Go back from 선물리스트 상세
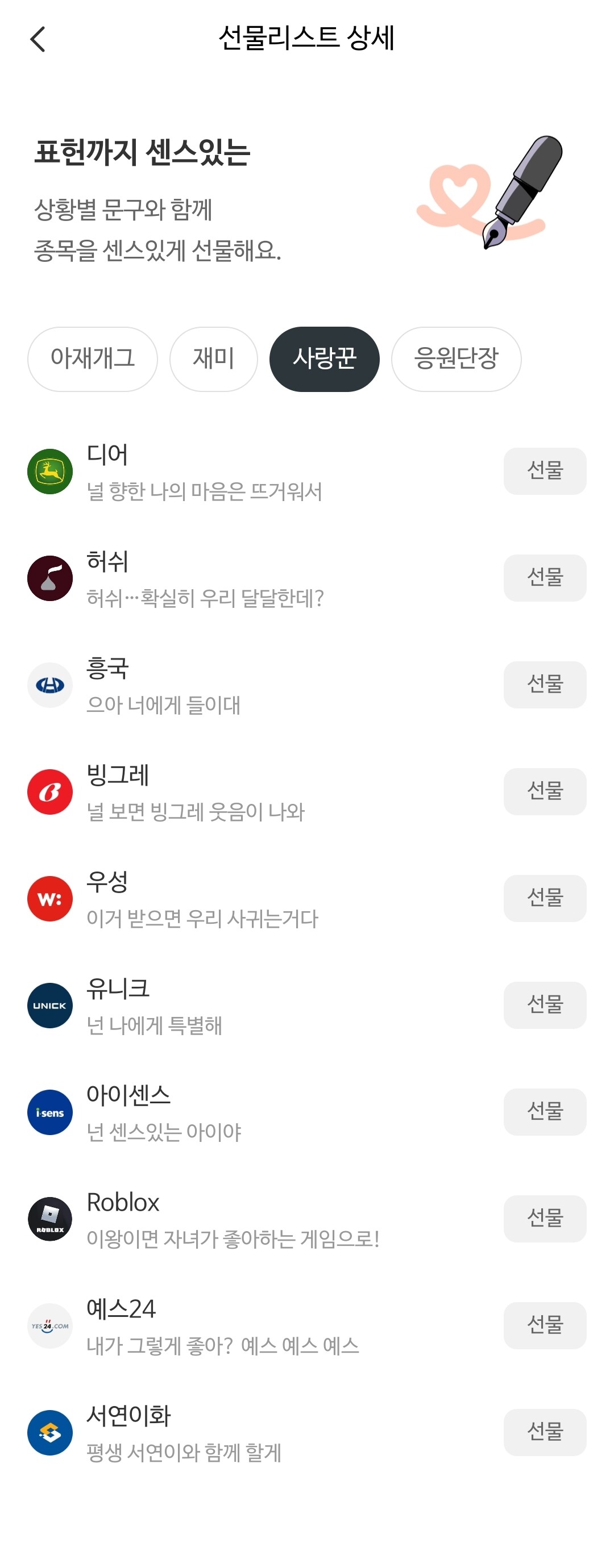The width and height of the screenshot is (614, 1568). pos(38,40)
